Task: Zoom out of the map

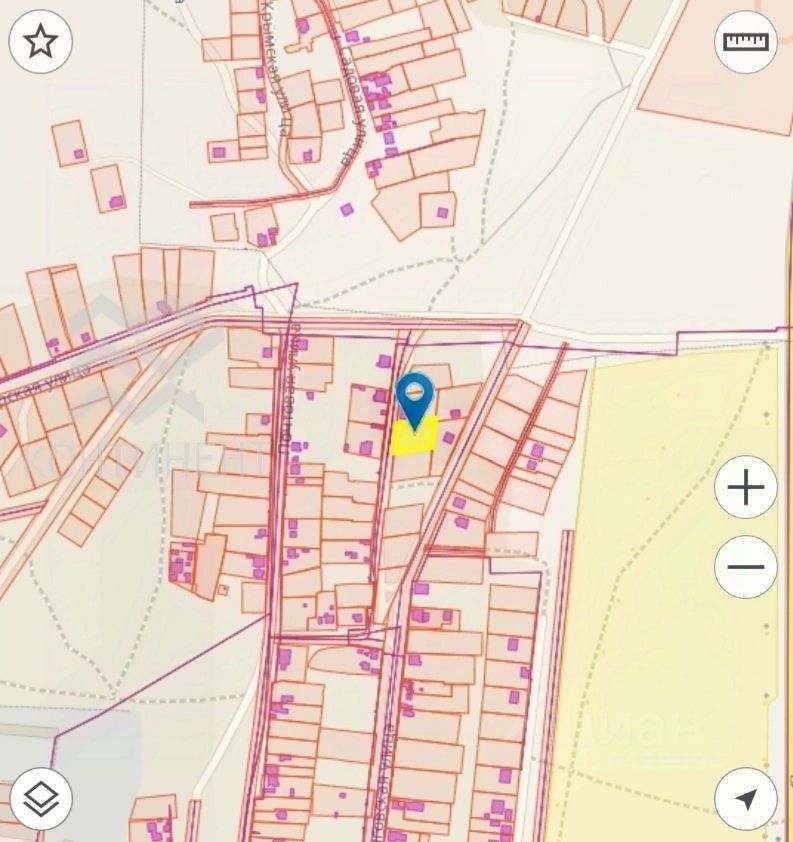Action: 746,567
